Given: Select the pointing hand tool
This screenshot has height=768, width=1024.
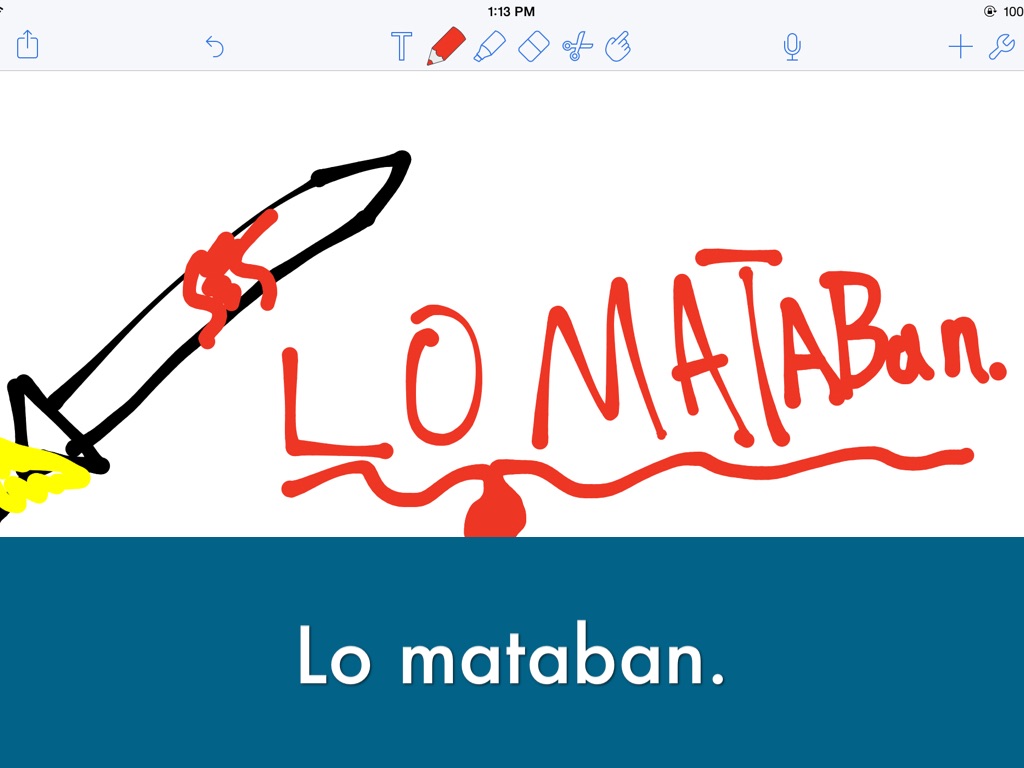Looking at the screenshot, I should (620, 47).
